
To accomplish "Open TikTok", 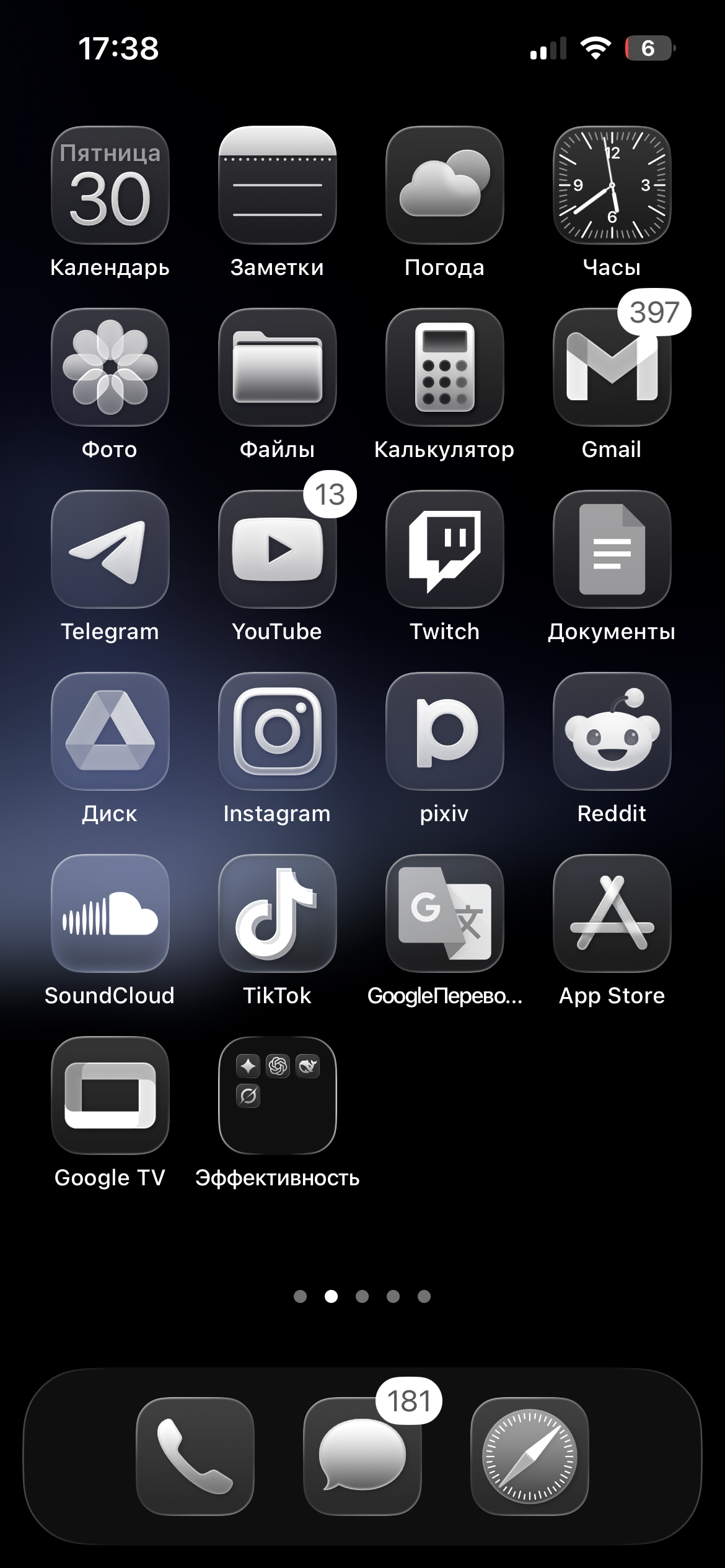I will point(277,913).
